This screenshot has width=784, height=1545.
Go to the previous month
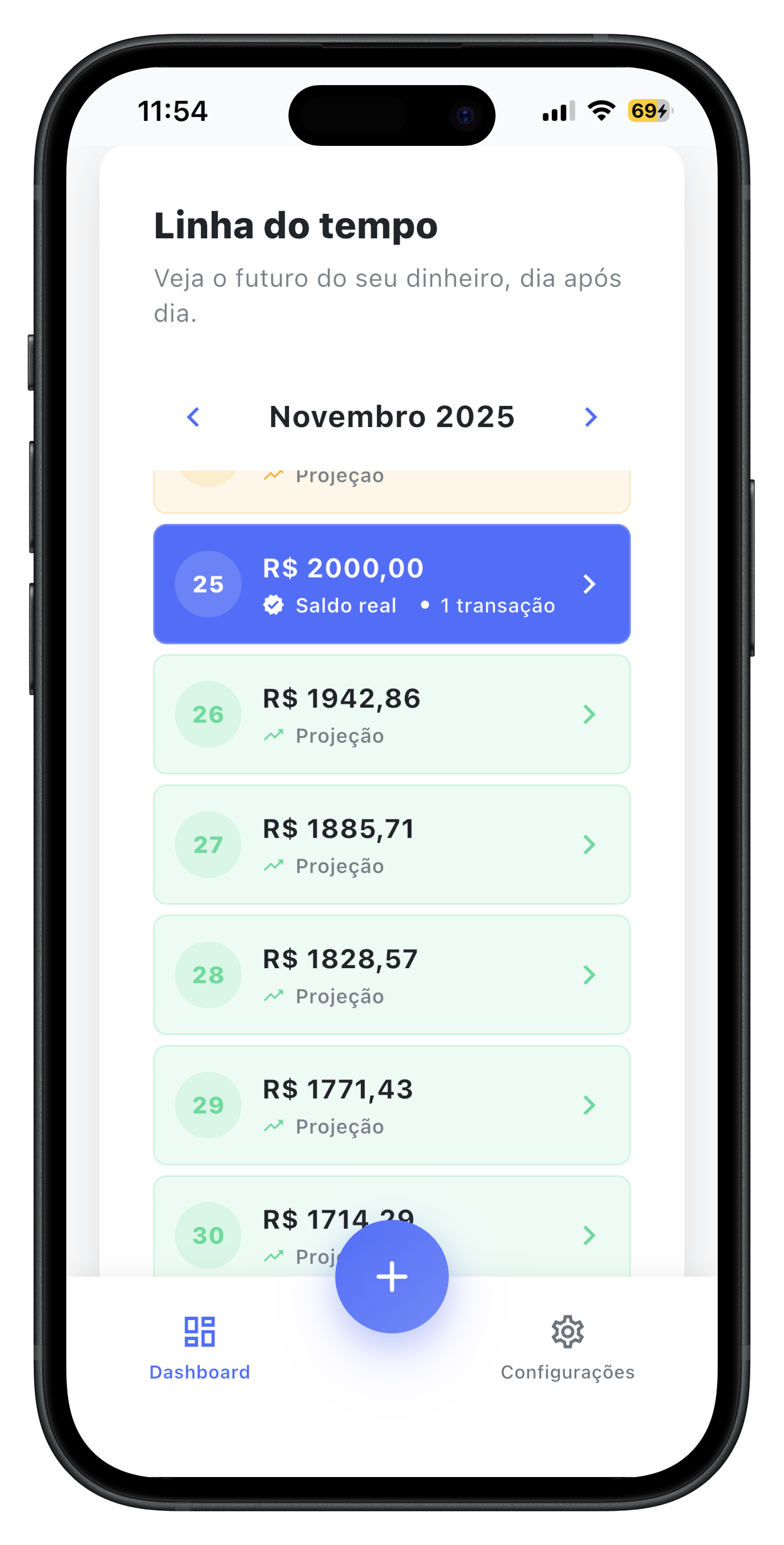coord(193,417)
